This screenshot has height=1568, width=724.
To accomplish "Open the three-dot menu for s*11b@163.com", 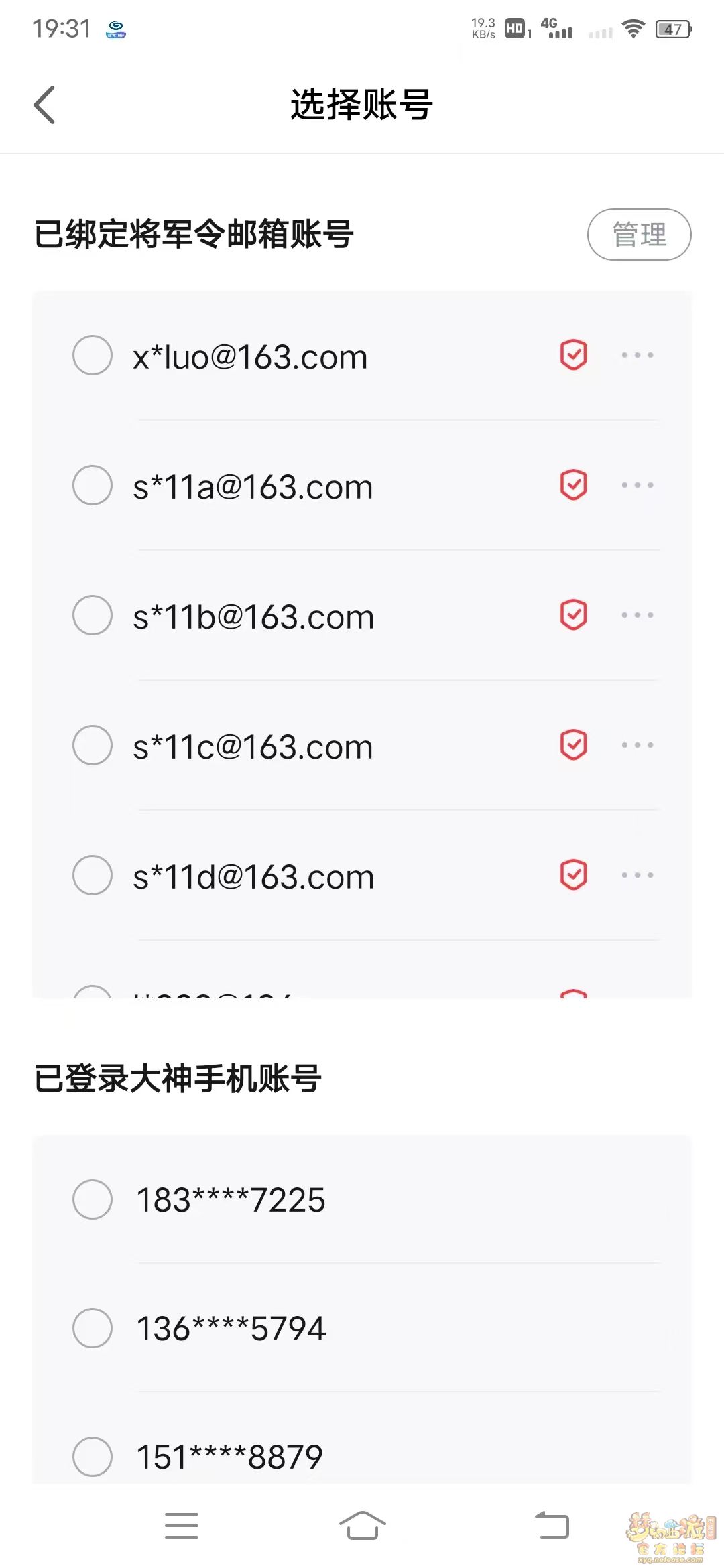I will tap(637, 615).
